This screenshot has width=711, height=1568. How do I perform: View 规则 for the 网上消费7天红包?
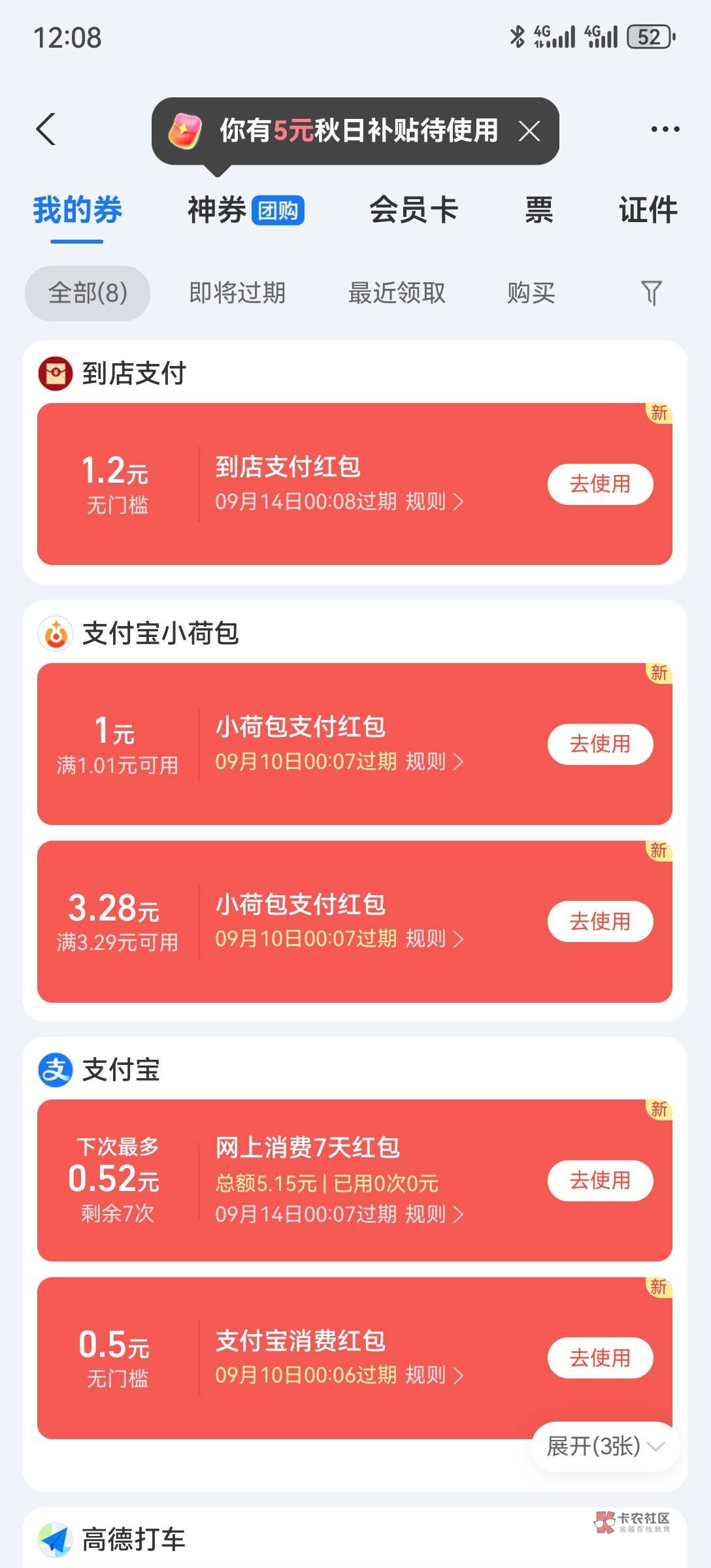pos(435,1215)
